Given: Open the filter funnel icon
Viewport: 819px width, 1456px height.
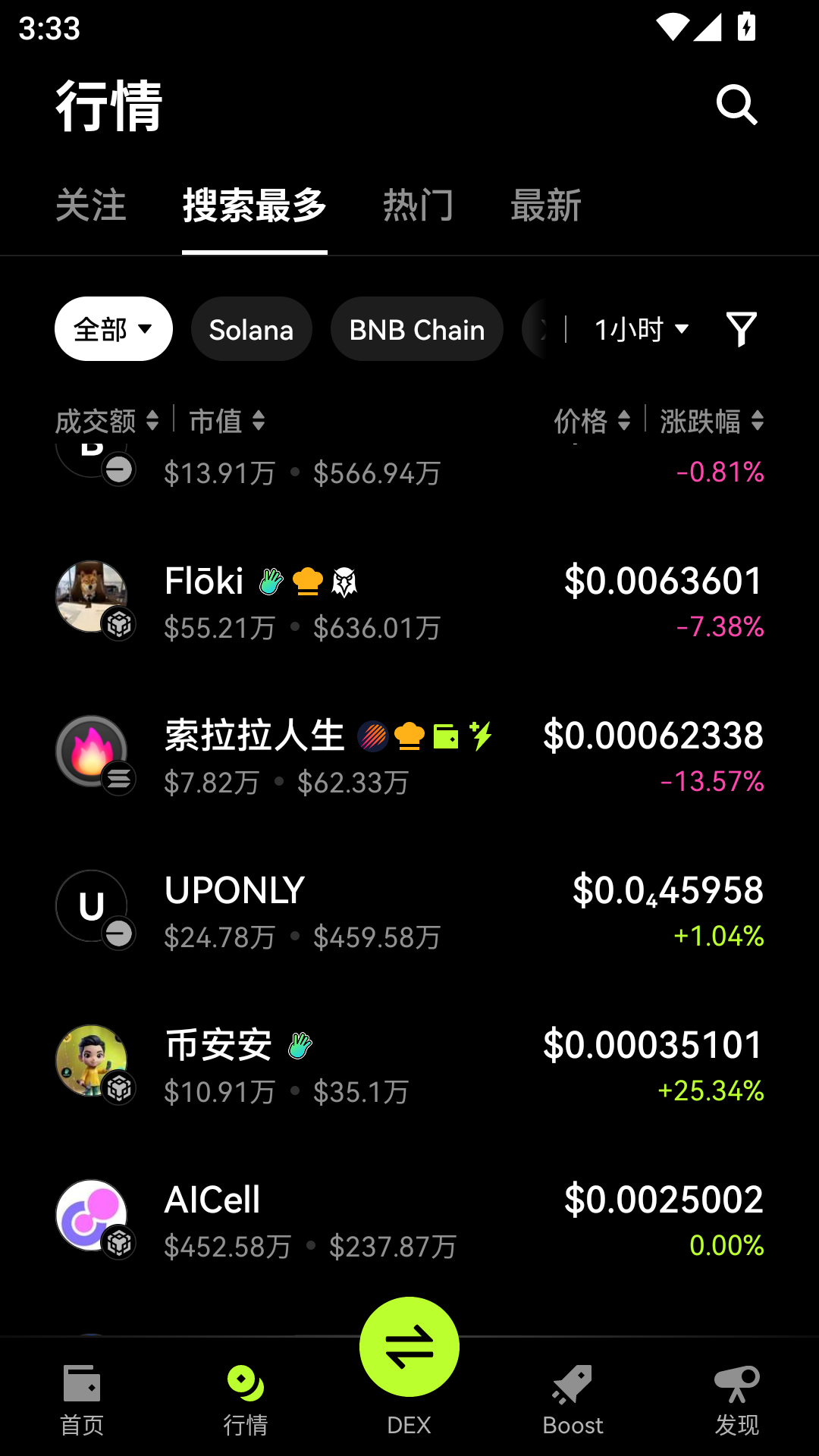Looking at the screenshot, I should tap(742, 328).
